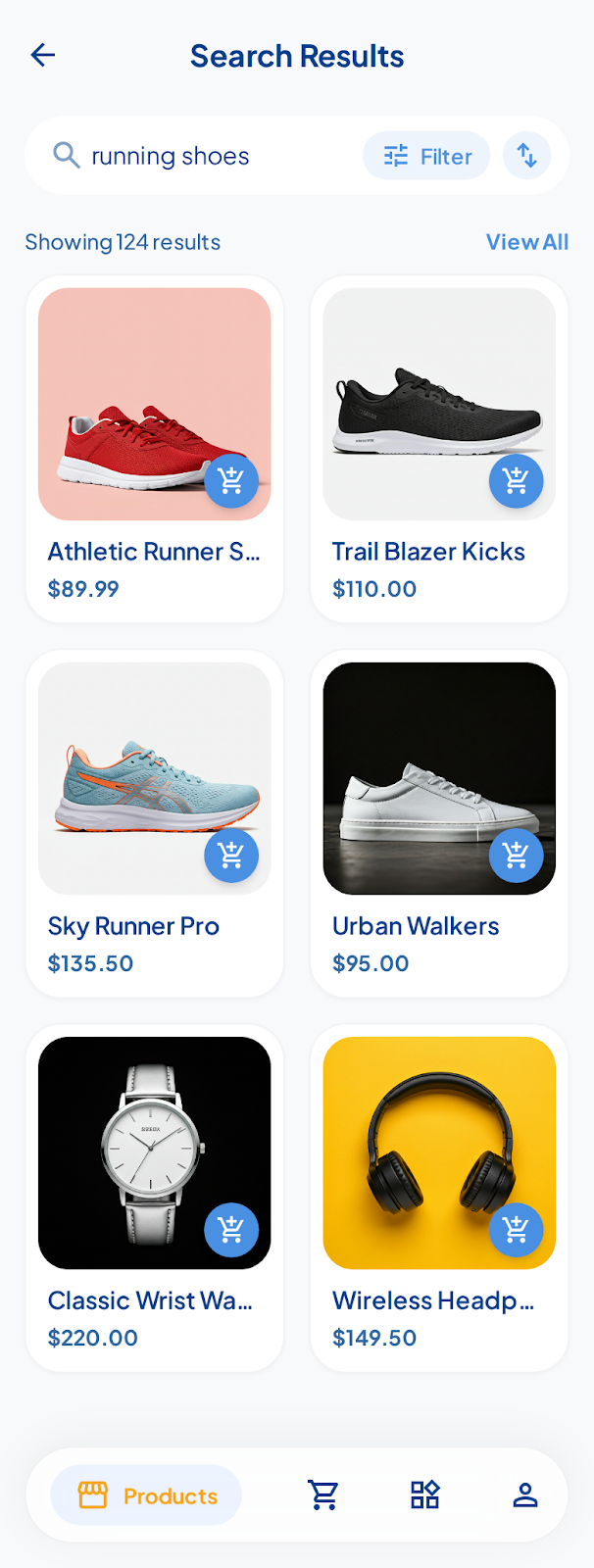Open the Filter options
Image resolution: width=594 pixels, height=1568 pixels.
[x=426, y=156]
